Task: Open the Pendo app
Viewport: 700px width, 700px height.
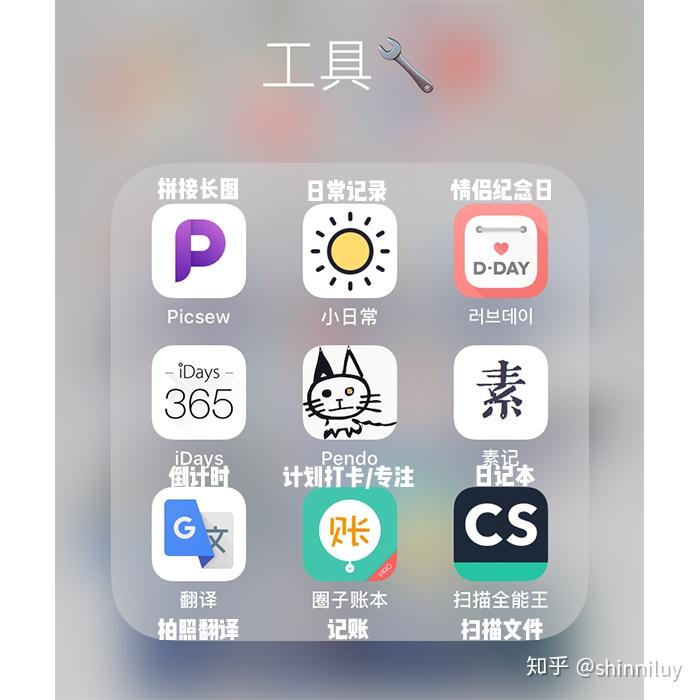Action: [349, 393]
